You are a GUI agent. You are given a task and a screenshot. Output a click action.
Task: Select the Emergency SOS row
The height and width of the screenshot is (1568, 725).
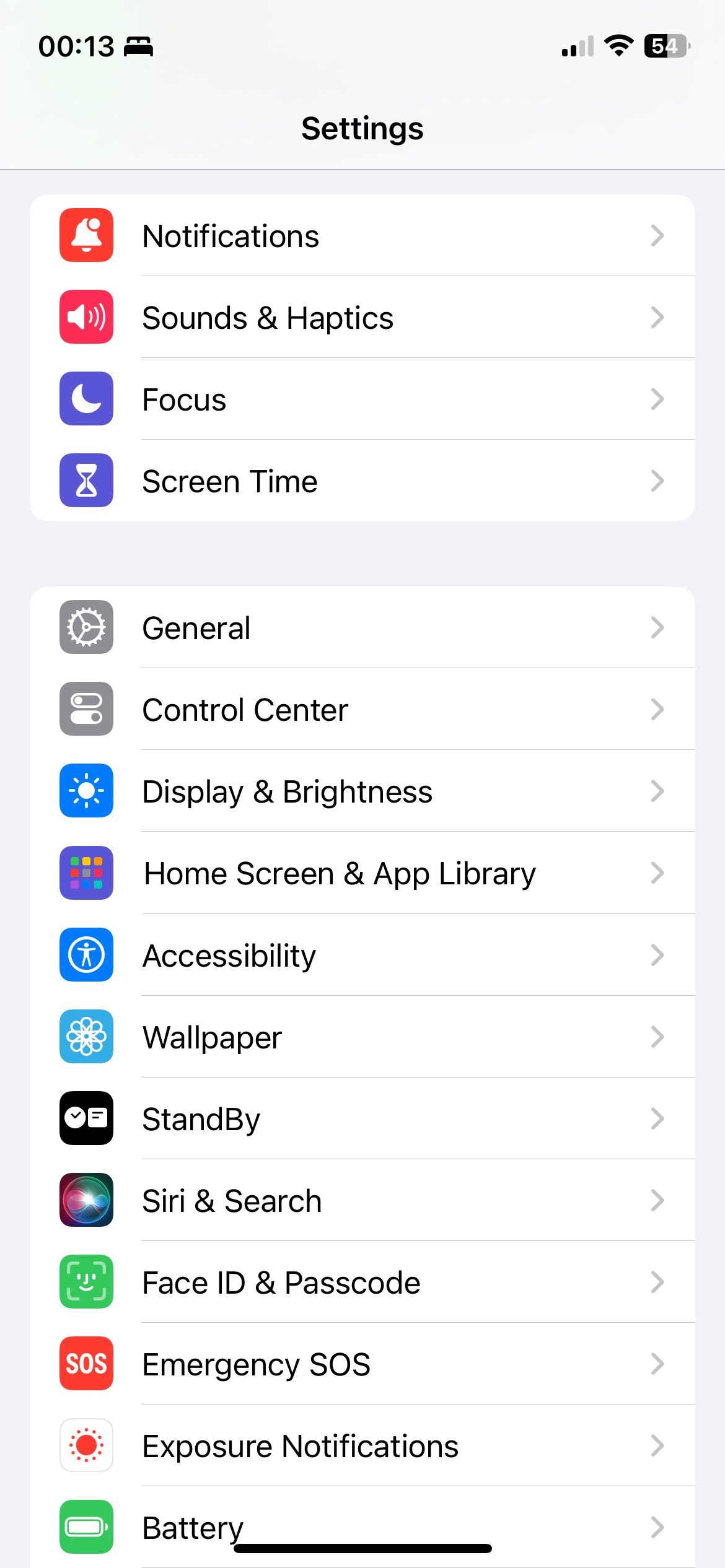362,1363
